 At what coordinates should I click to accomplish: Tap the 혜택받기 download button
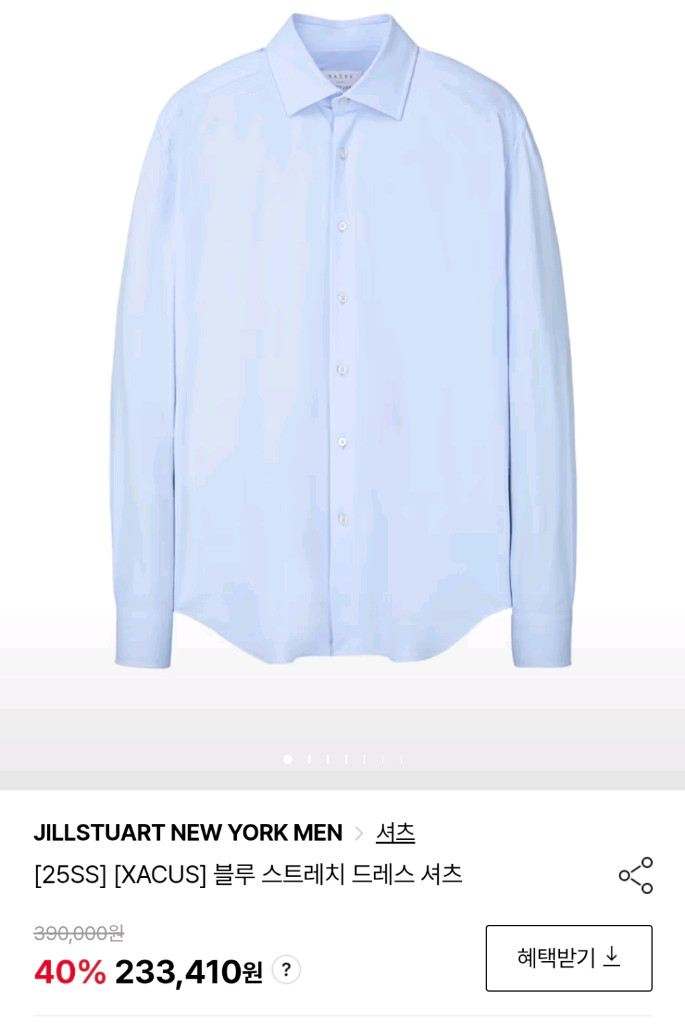pos(568,958)
